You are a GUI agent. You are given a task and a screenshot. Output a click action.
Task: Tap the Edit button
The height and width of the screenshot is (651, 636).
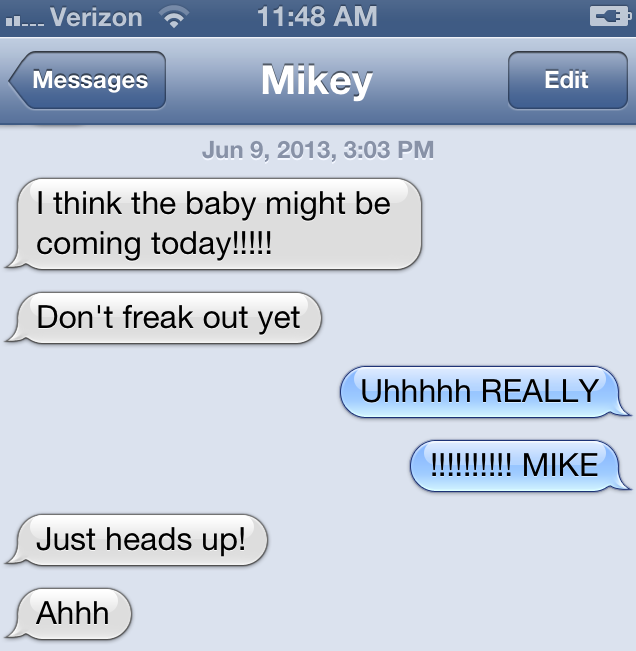566,81
